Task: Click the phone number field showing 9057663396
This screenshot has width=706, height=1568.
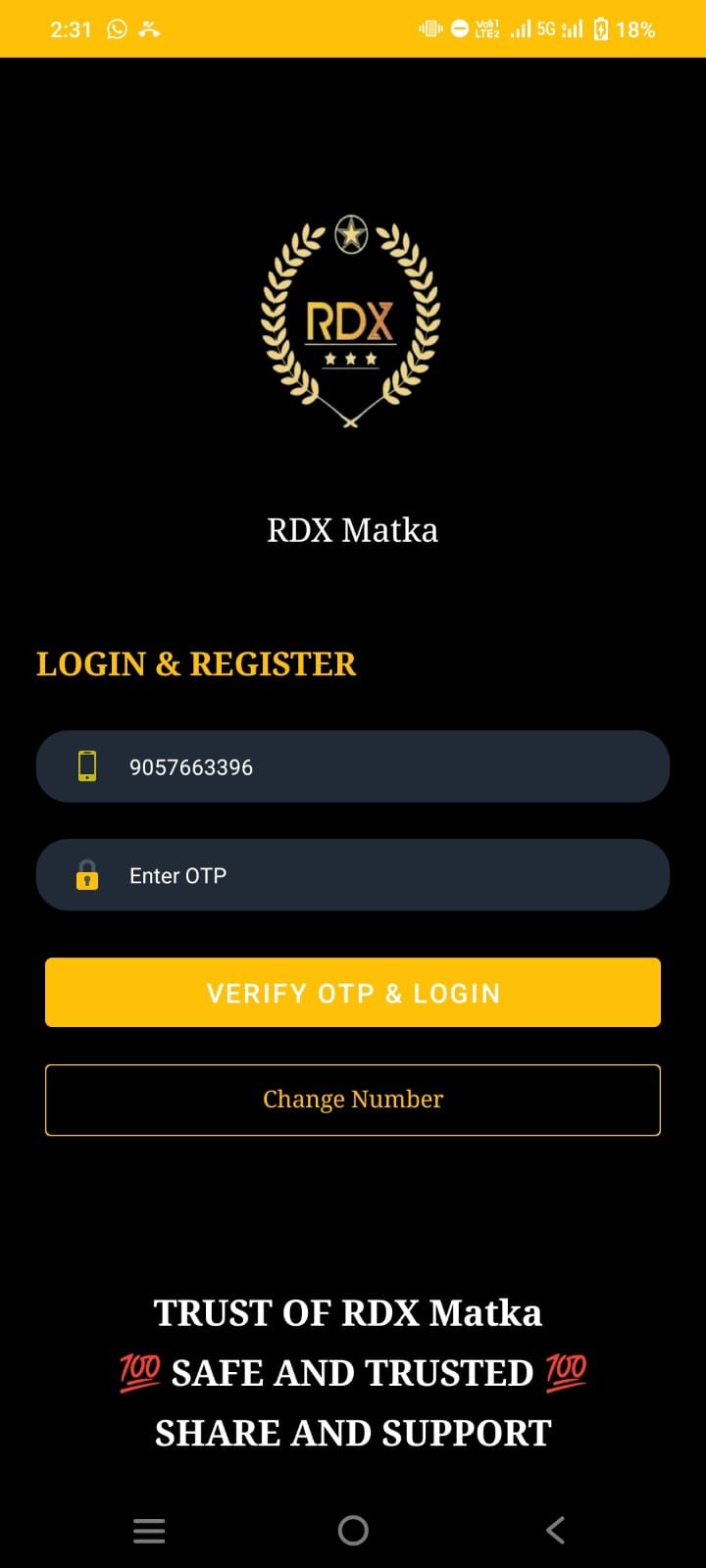Action: pyautogui.click(x=353, y=766)
